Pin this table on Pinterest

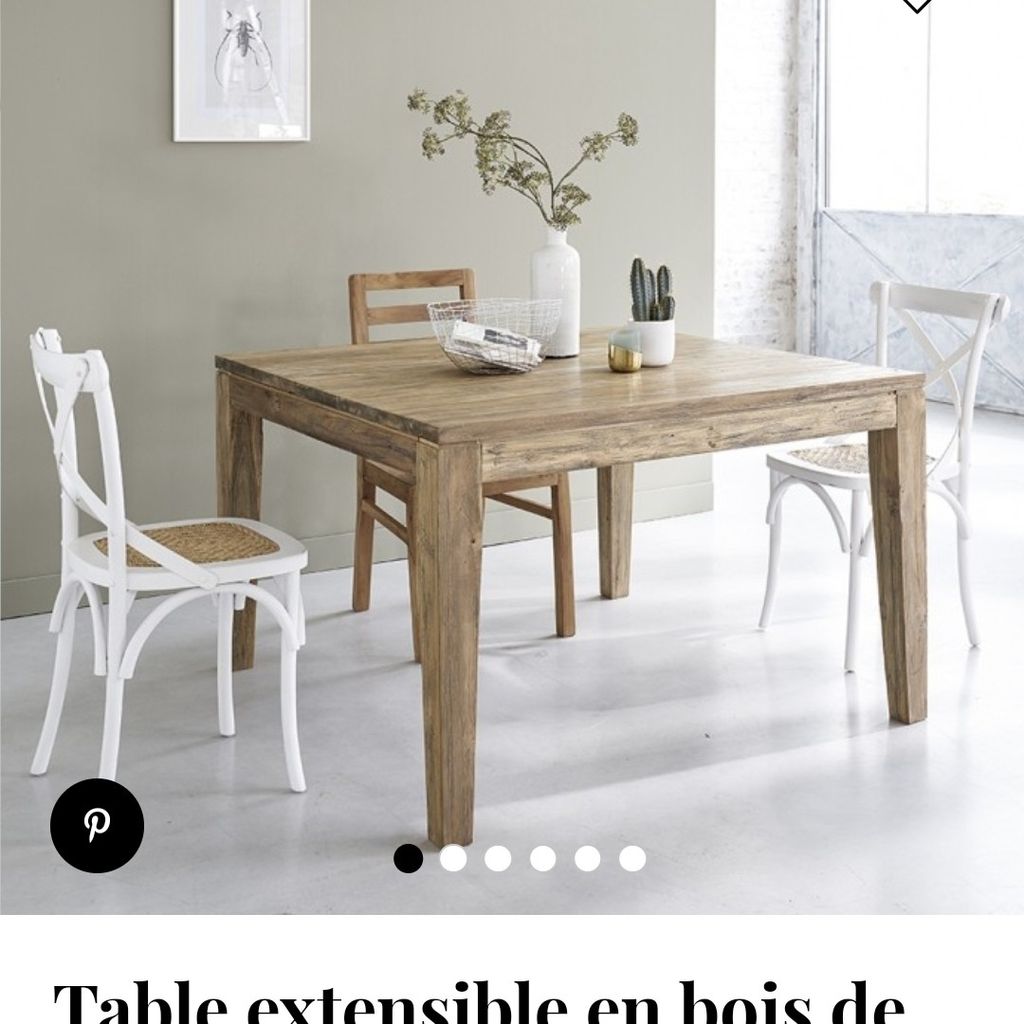[x=97, y=826]
